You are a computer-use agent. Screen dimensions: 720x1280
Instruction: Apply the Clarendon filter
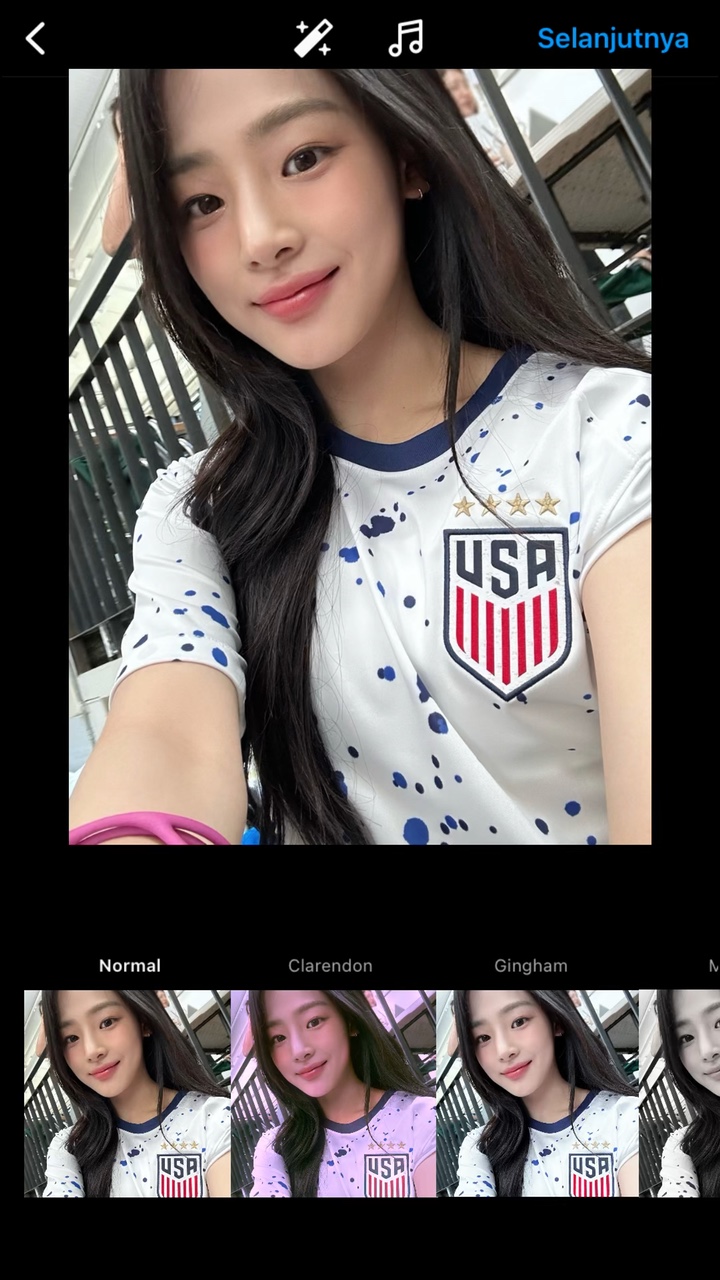(333, 1092)
